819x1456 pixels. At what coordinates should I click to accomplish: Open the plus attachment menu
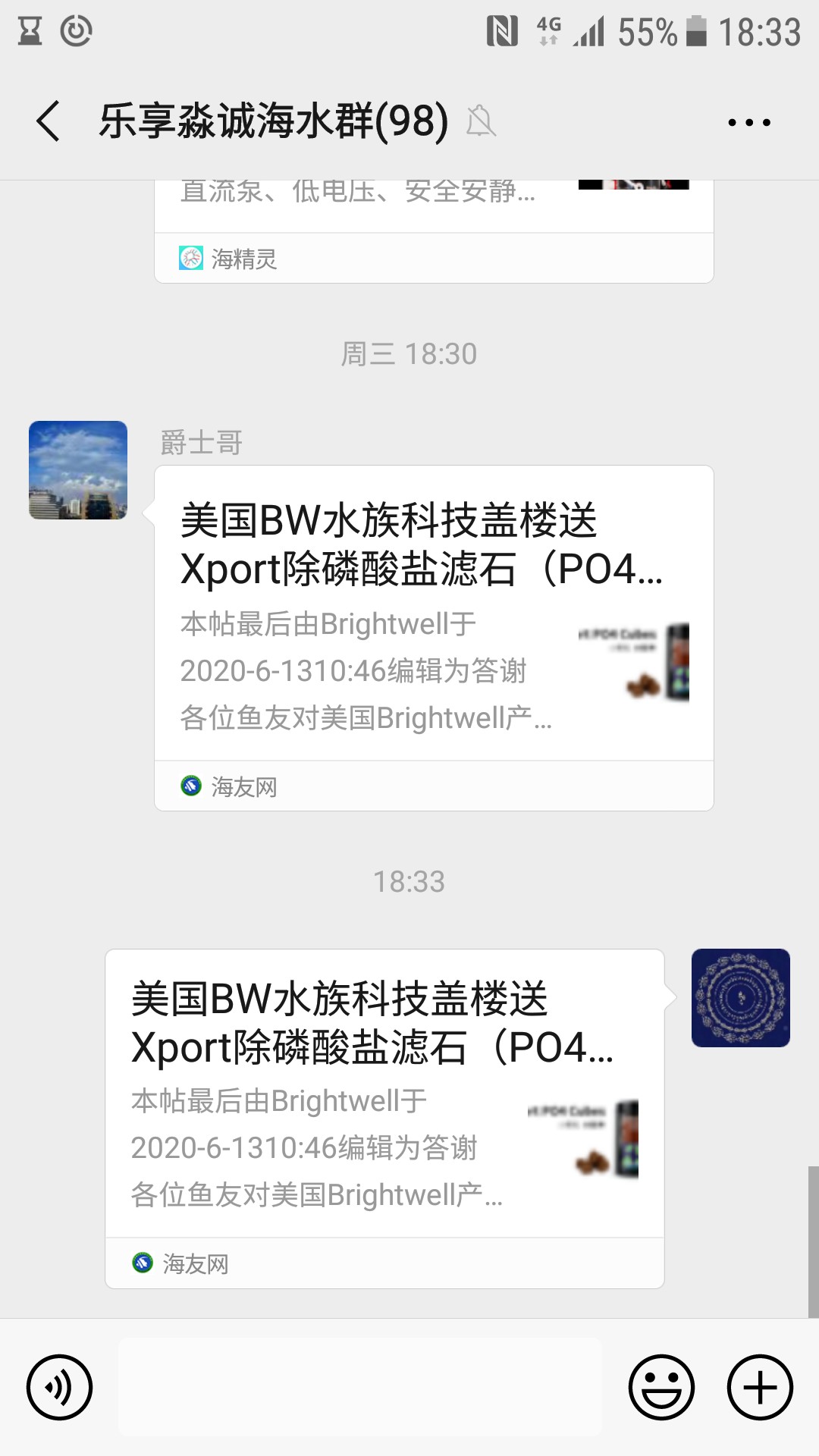760,1387
